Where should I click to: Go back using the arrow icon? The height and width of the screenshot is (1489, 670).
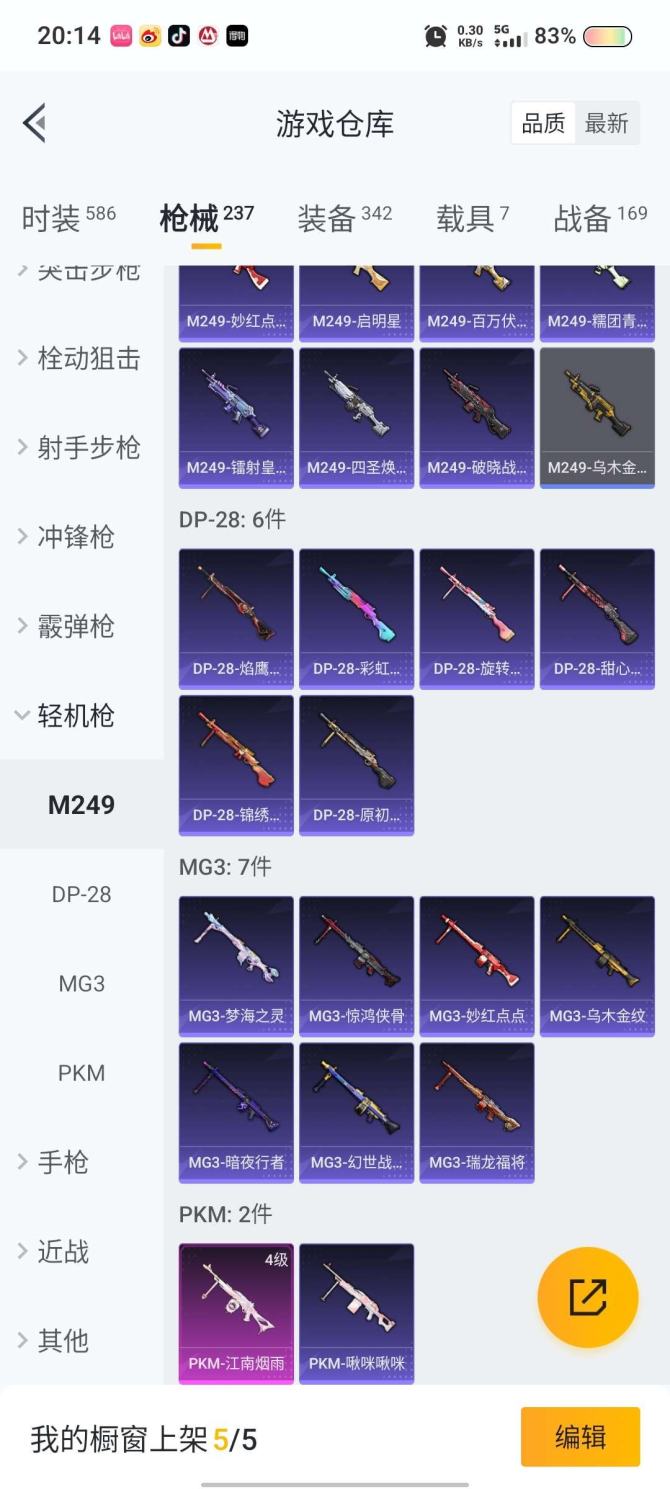[35, 124]
